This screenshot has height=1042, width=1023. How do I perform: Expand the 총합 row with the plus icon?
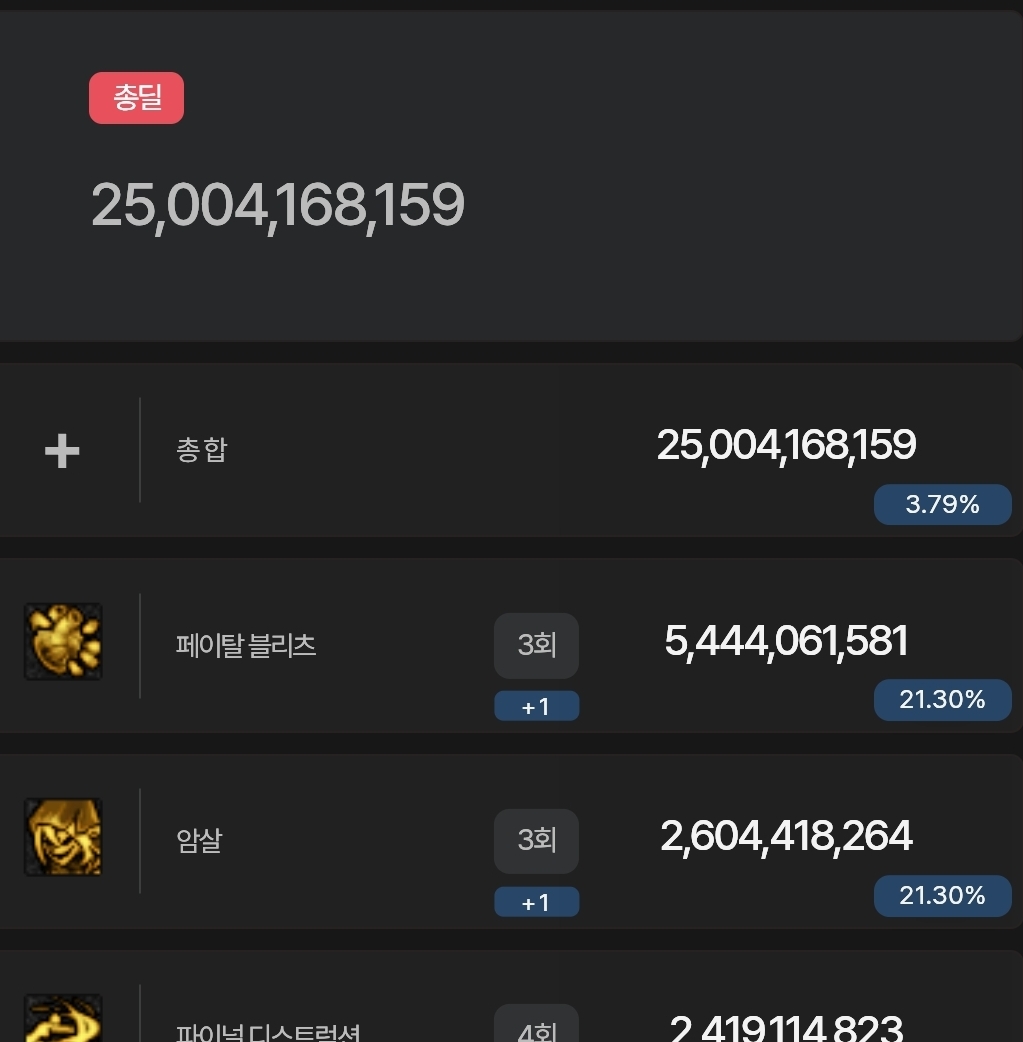pos(62,451)
